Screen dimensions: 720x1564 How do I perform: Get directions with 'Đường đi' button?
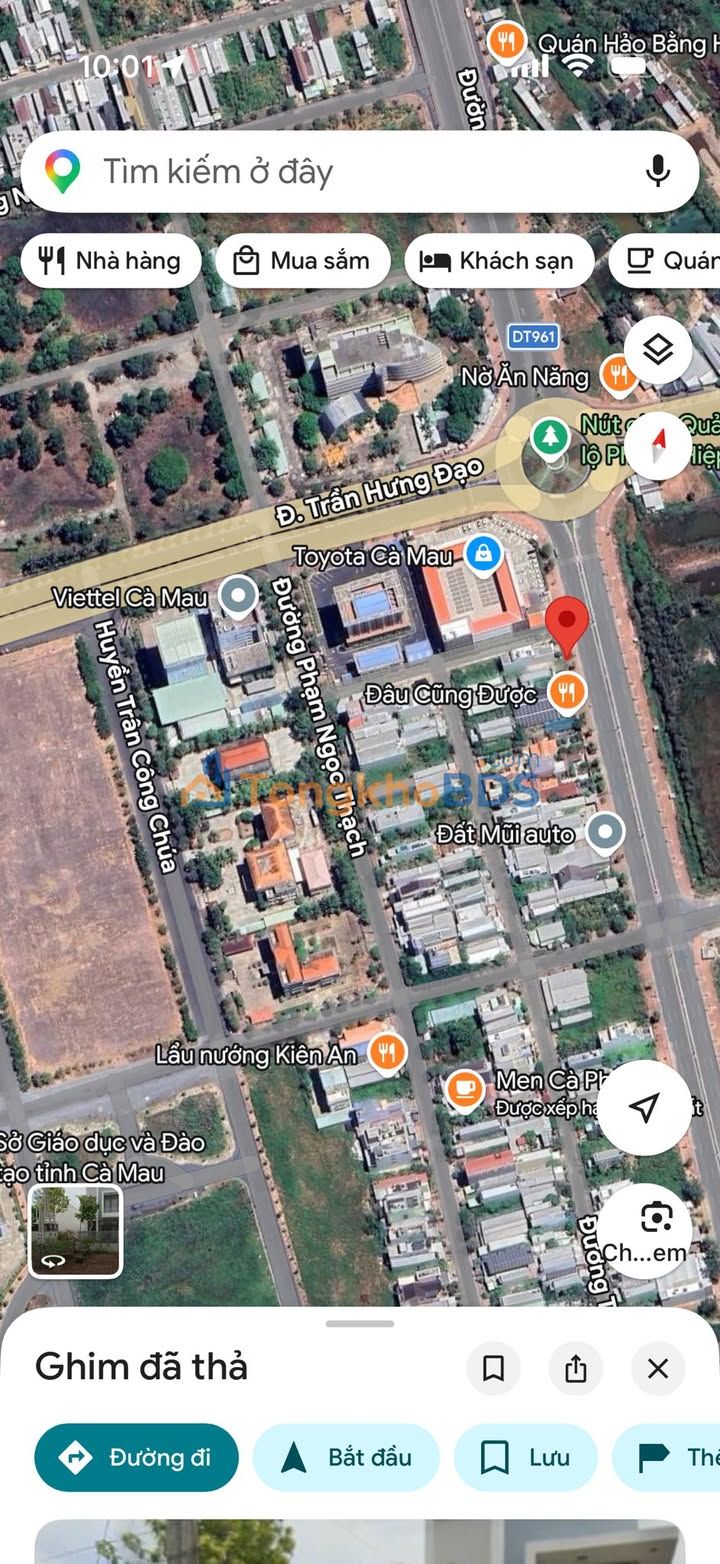tap(136, 1457)
